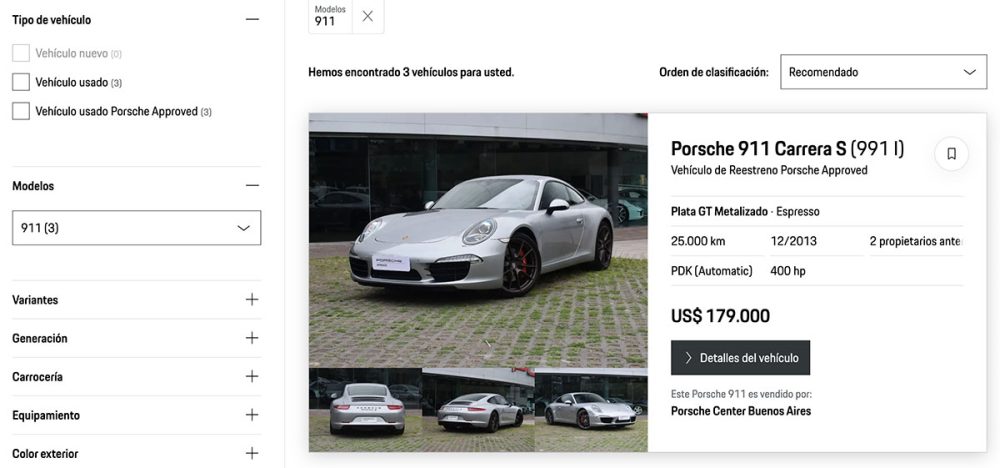Viewport: 1000px width, 468px height.
Task: Expand the Variantes filter
Action: [x=252, y=300]
